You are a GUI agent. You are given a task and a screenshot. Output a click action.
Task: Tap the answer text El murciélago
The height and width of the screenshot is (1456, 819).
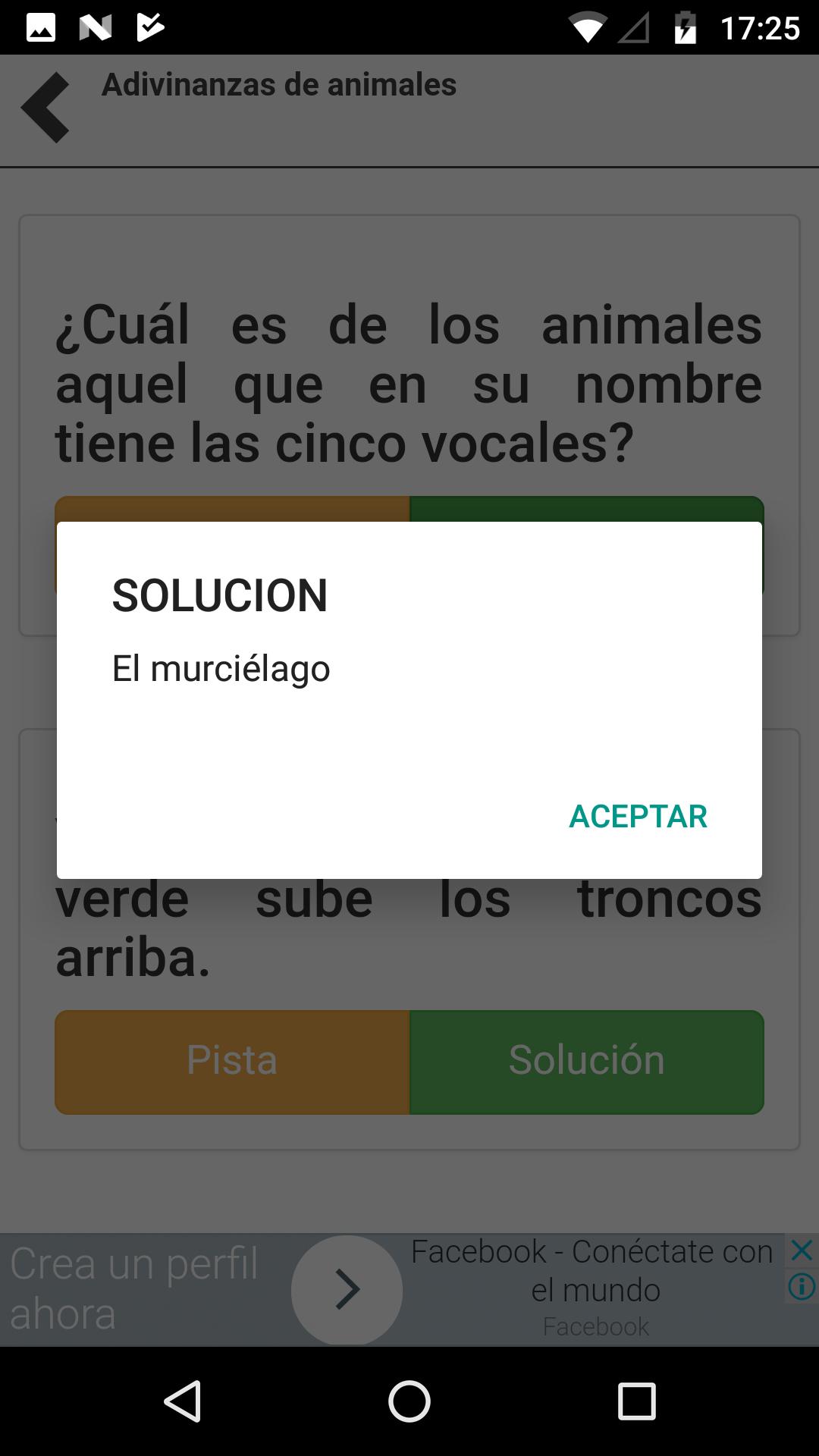tap(221, 669)
